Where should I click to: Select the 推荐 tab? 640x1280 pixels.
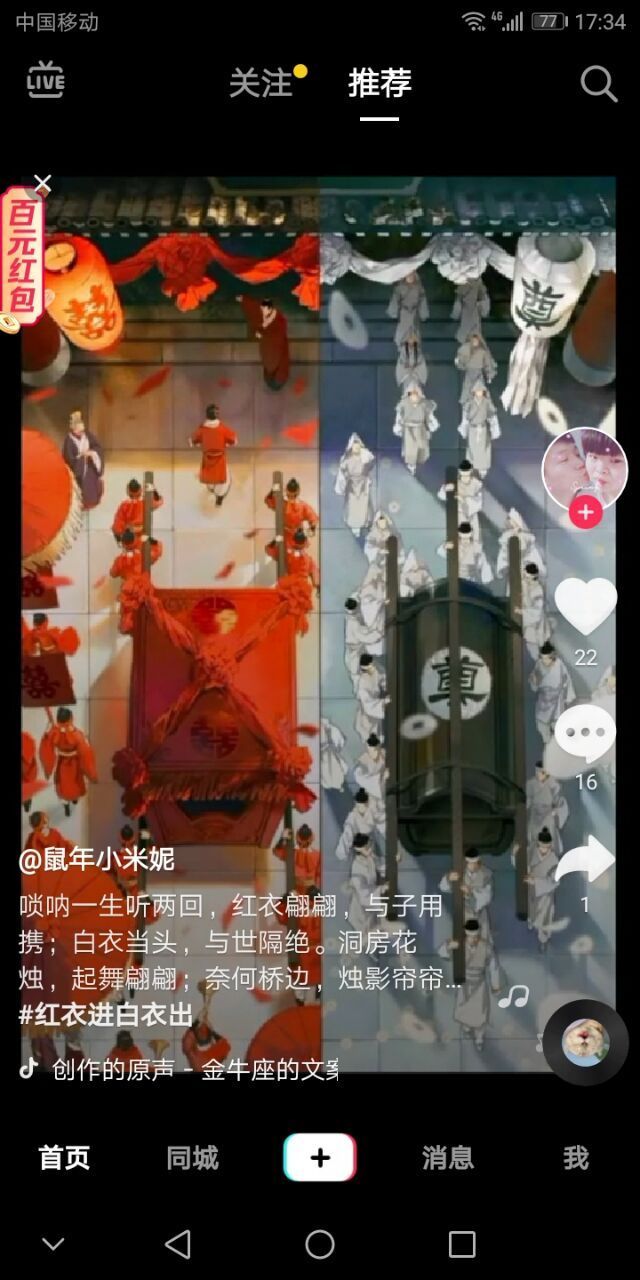pyautogui.click(x=379, y=83)
